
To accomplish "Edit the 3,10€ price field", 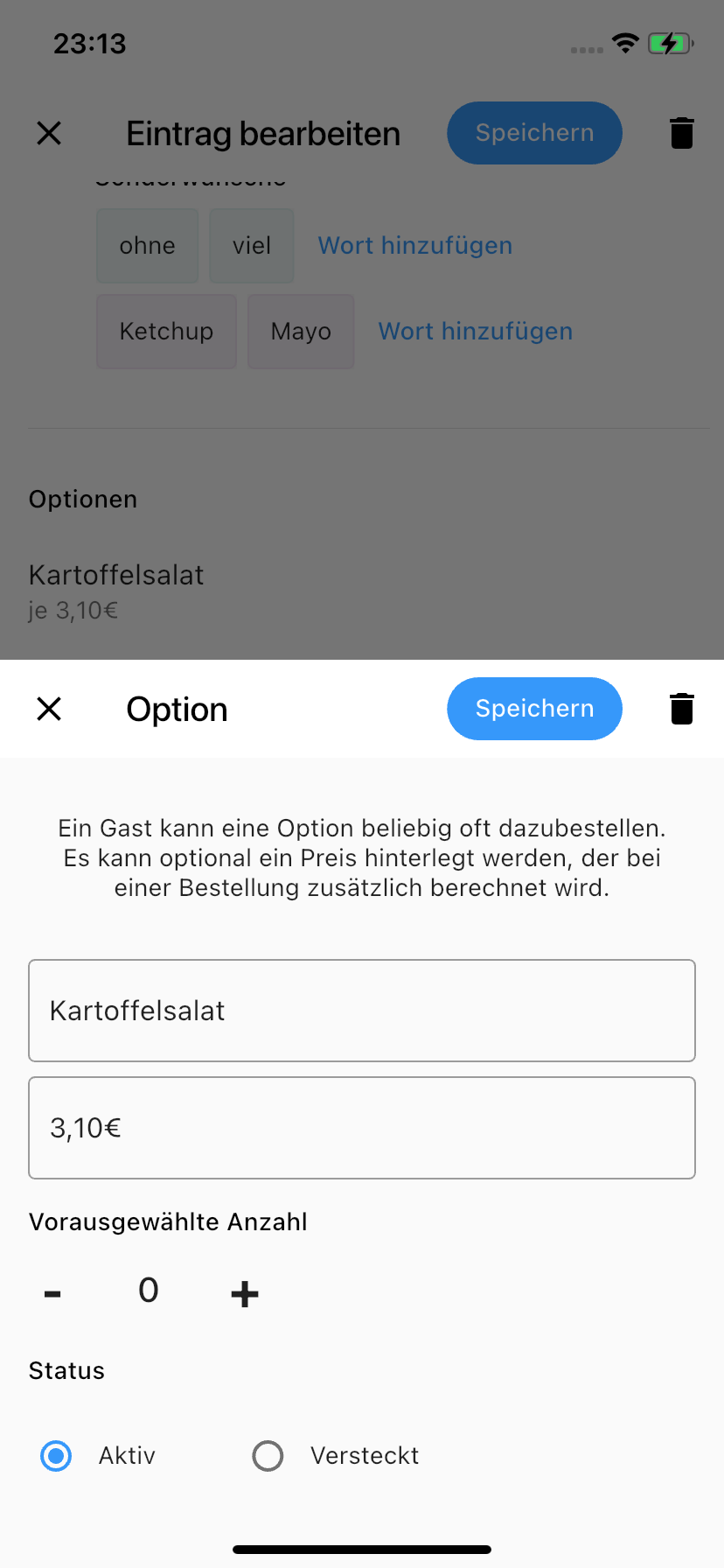I will 362,1128.
